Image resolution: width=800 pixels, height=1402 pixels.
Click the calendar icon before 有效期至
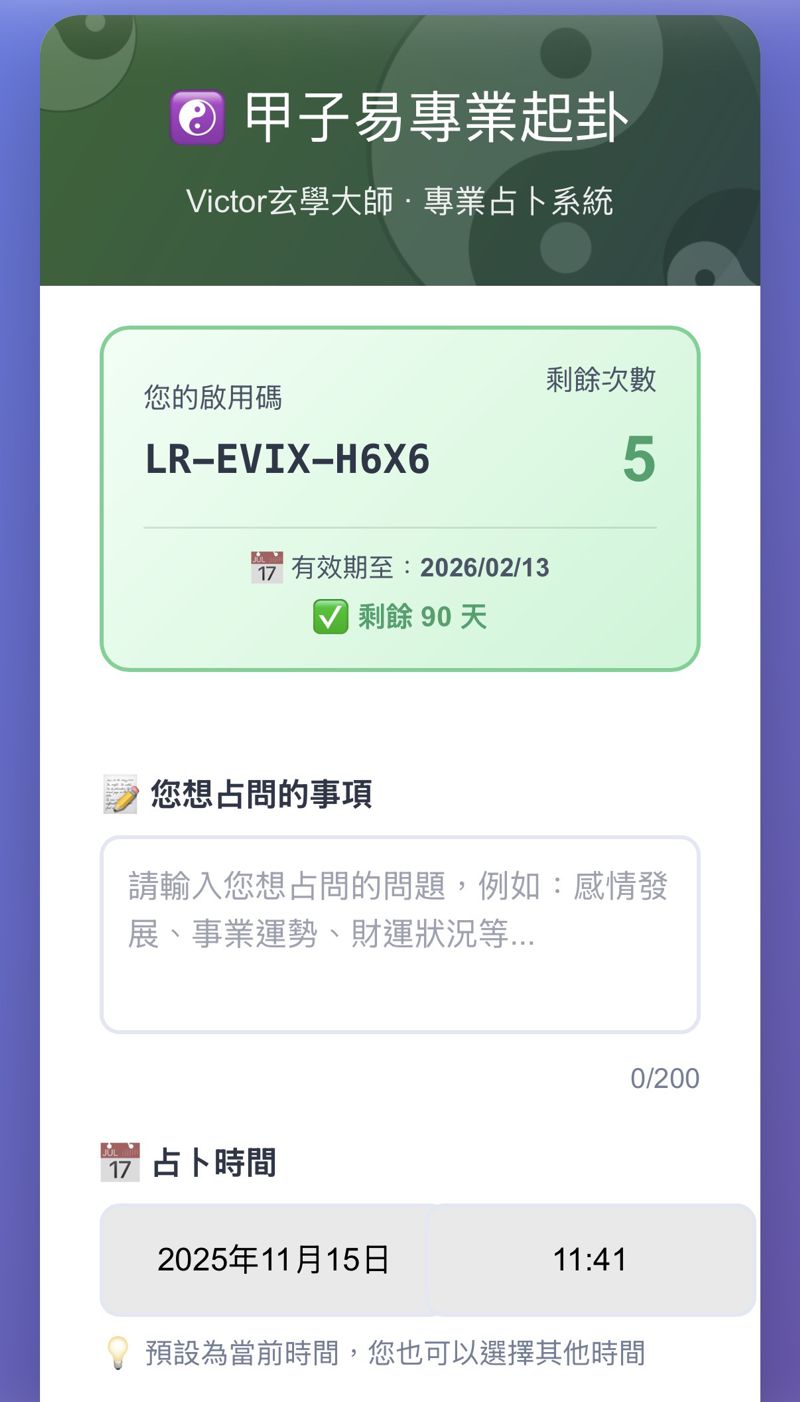264,567
